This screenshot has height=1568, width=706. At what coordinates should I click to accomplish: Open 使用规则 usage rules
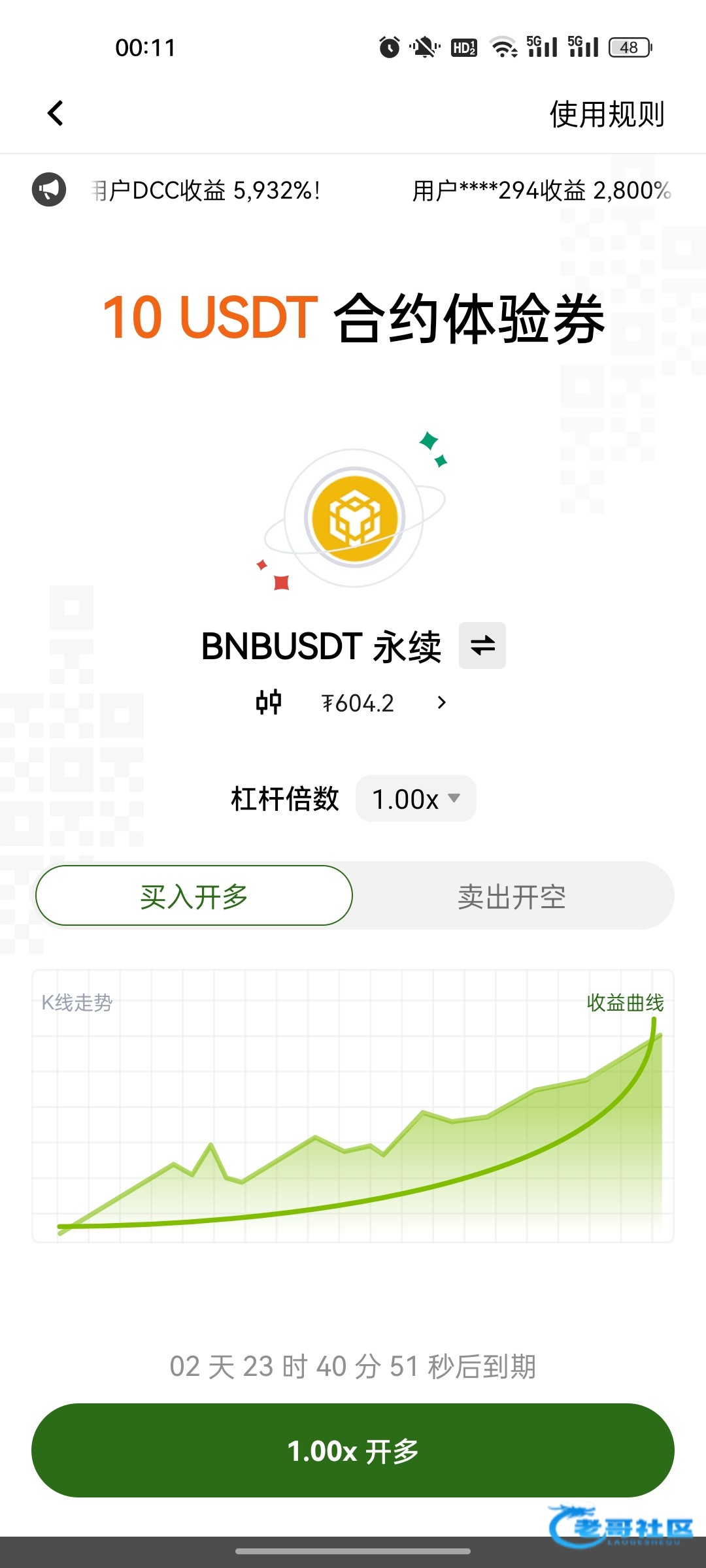pyautogui.click(x=606, y=114)
